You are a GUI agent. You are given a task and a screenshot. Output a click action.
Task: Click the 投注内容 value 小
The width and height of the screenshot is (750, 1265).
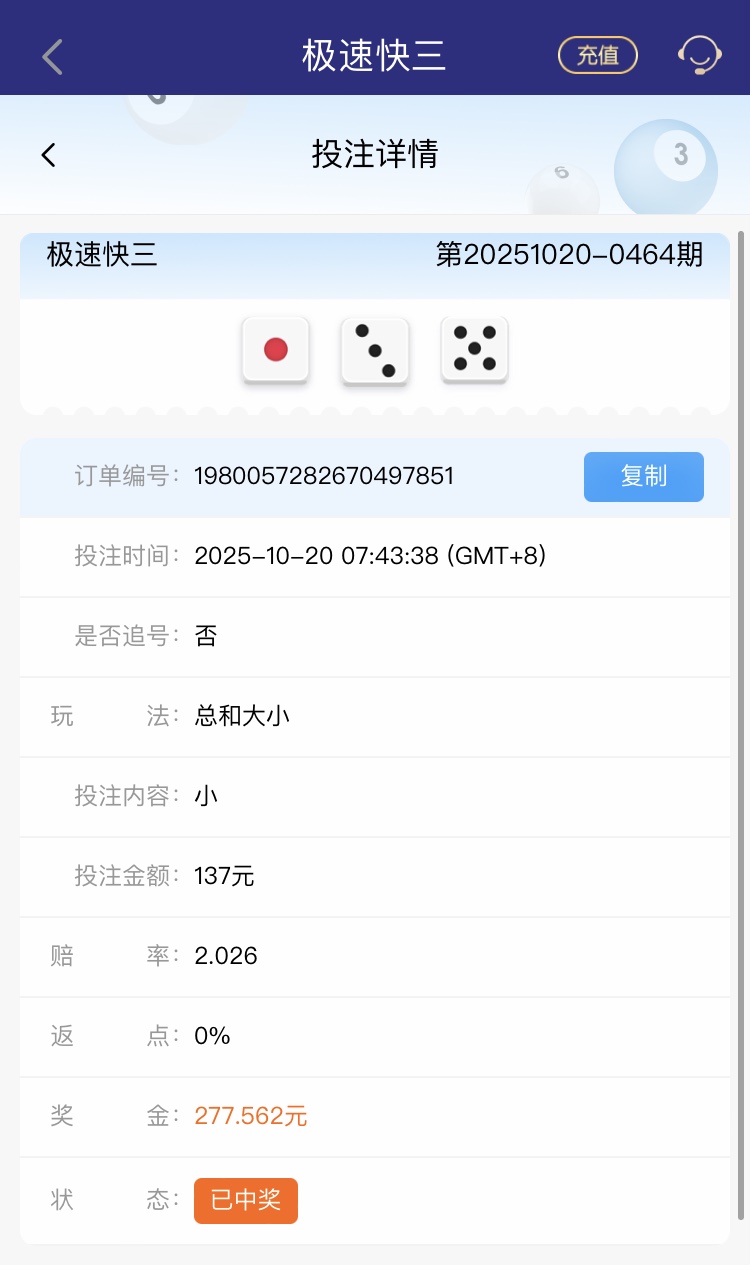tap(207, 797)
